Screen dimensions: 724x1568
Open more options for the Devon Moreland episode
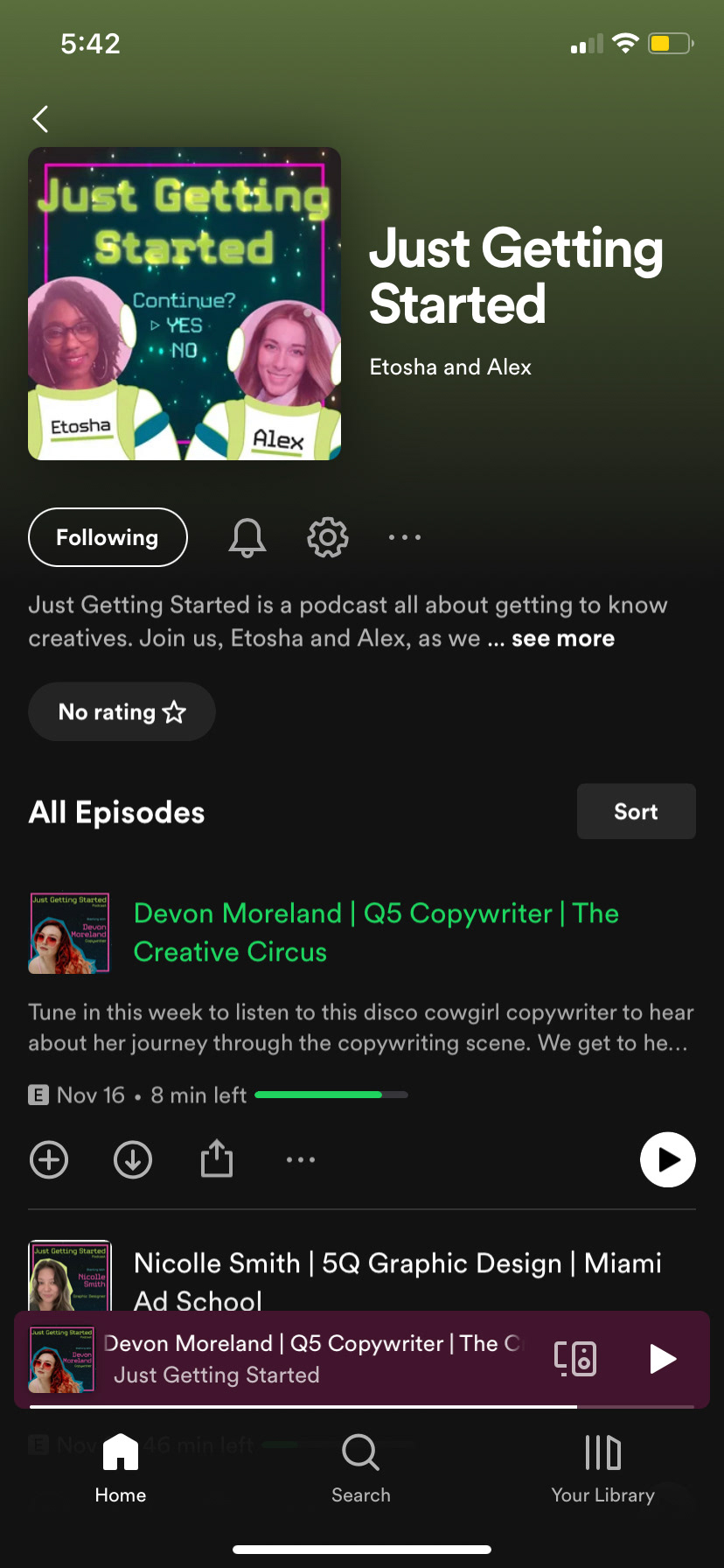pos(301,1160)
